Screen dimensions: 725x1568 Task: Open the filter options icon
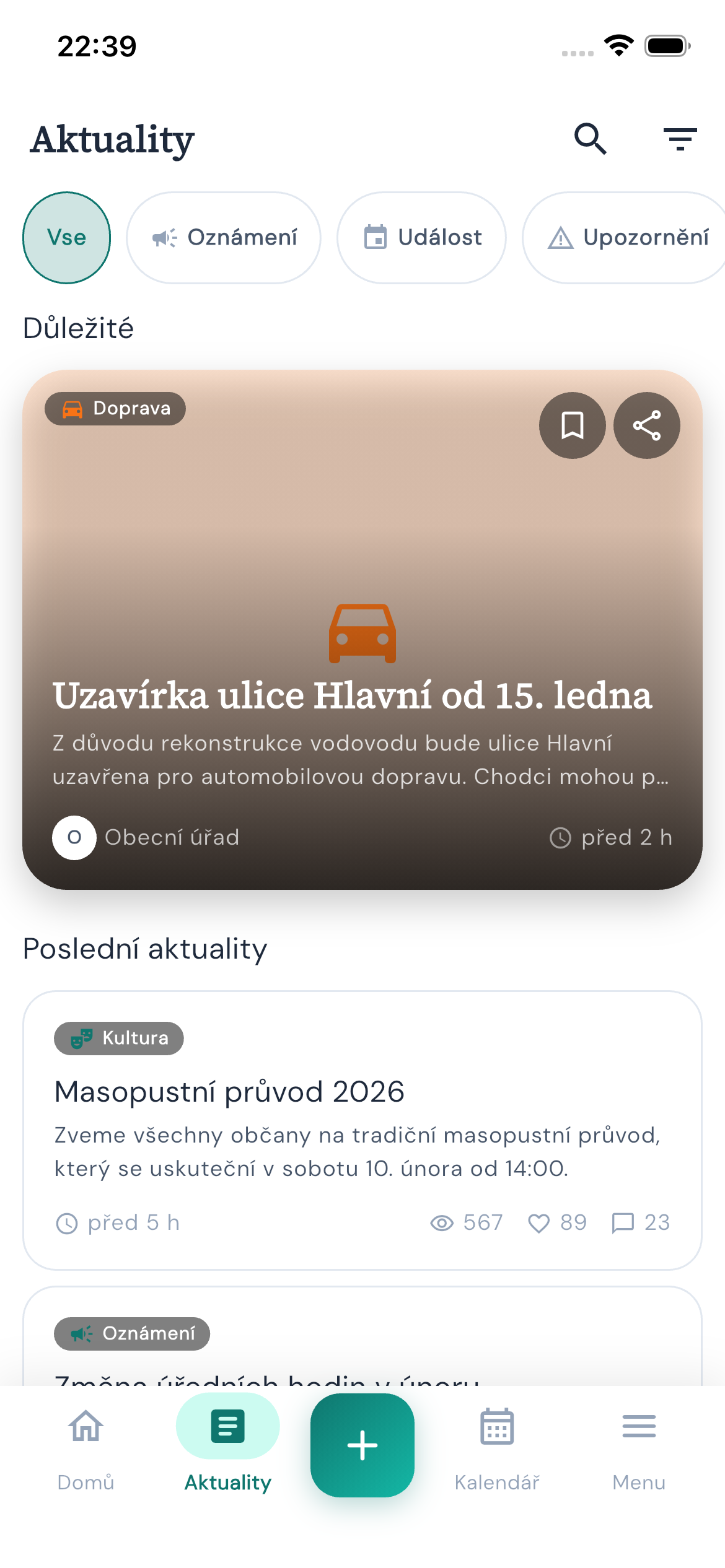point(680,139)
